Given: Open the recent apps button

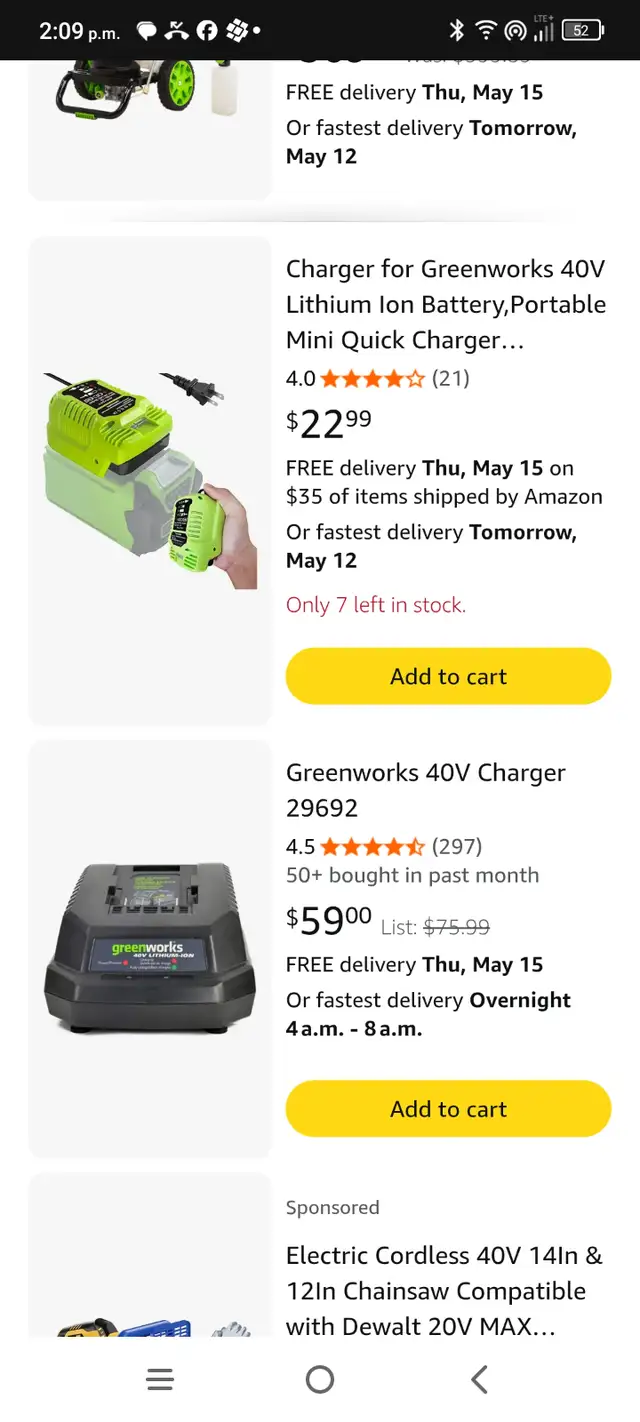Looking at the screenshot, I should pos(160,1380).
